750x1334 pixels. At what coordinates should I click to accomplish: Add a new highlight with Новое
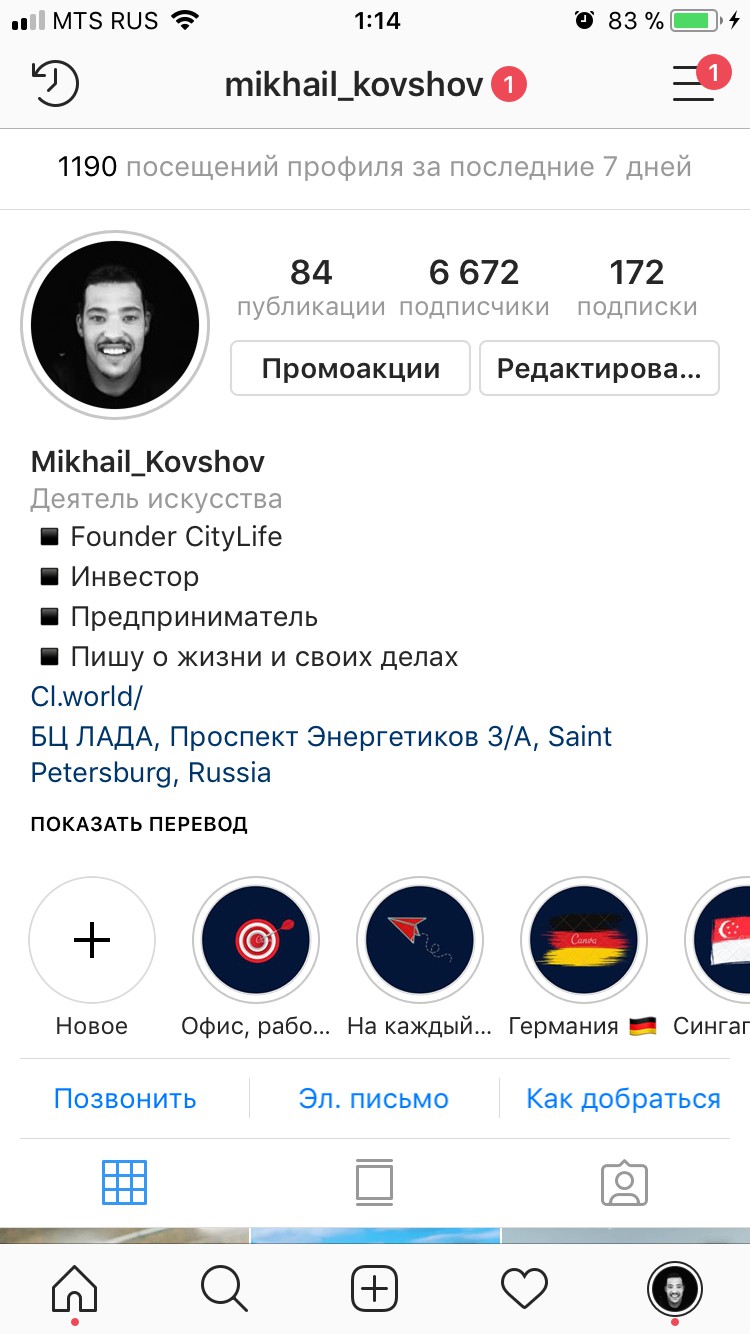click(x=92, y=940)
